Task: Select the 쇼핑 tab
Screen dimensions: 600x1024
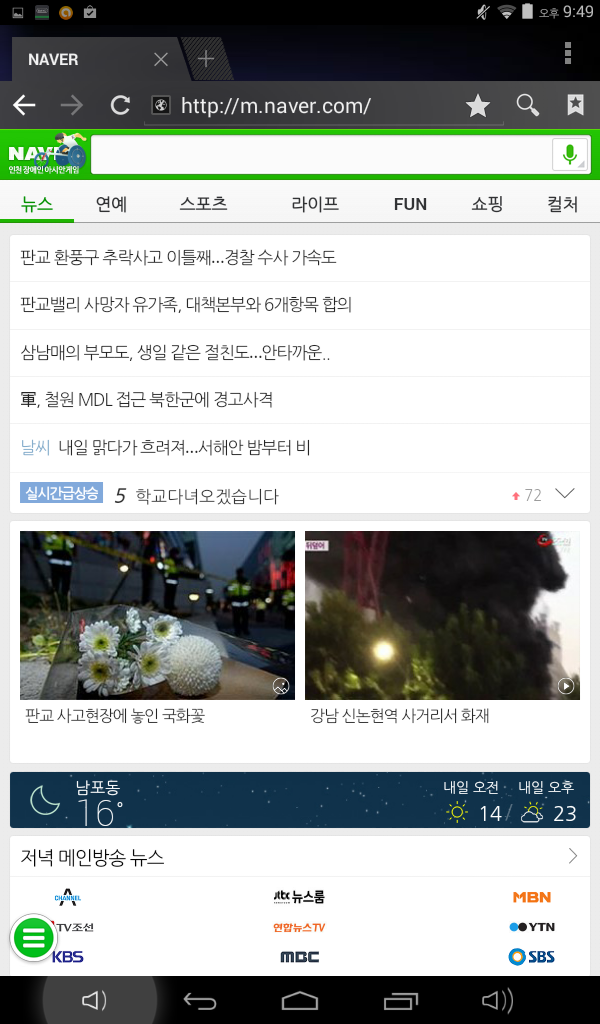Action: [487, 204]
